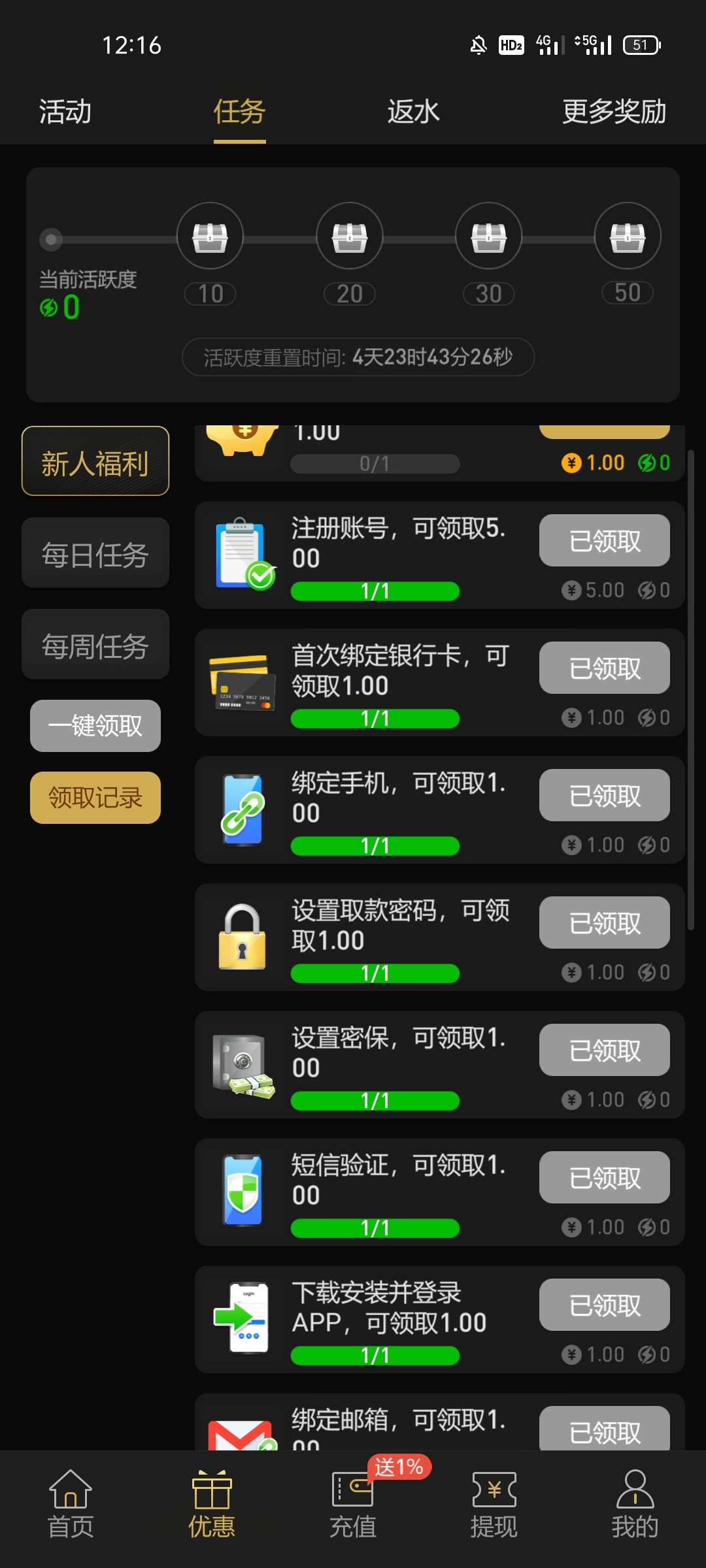Open the 10 activity treasure chest
The height and width of the screenshot is (1568, 706).
[210, 236]
